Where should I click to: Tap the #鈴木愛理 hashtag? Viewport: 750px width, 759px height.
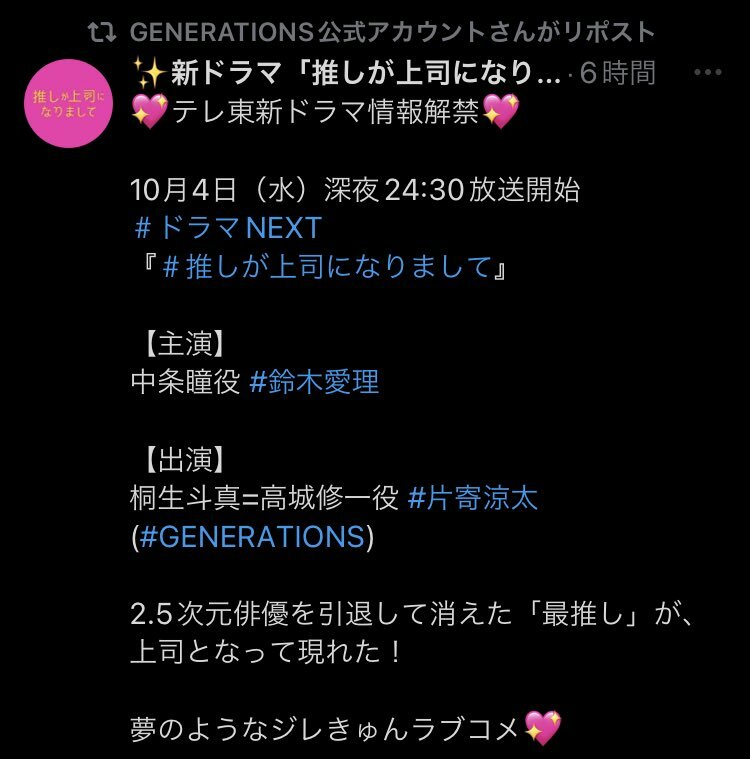click(x=314, y=383)
